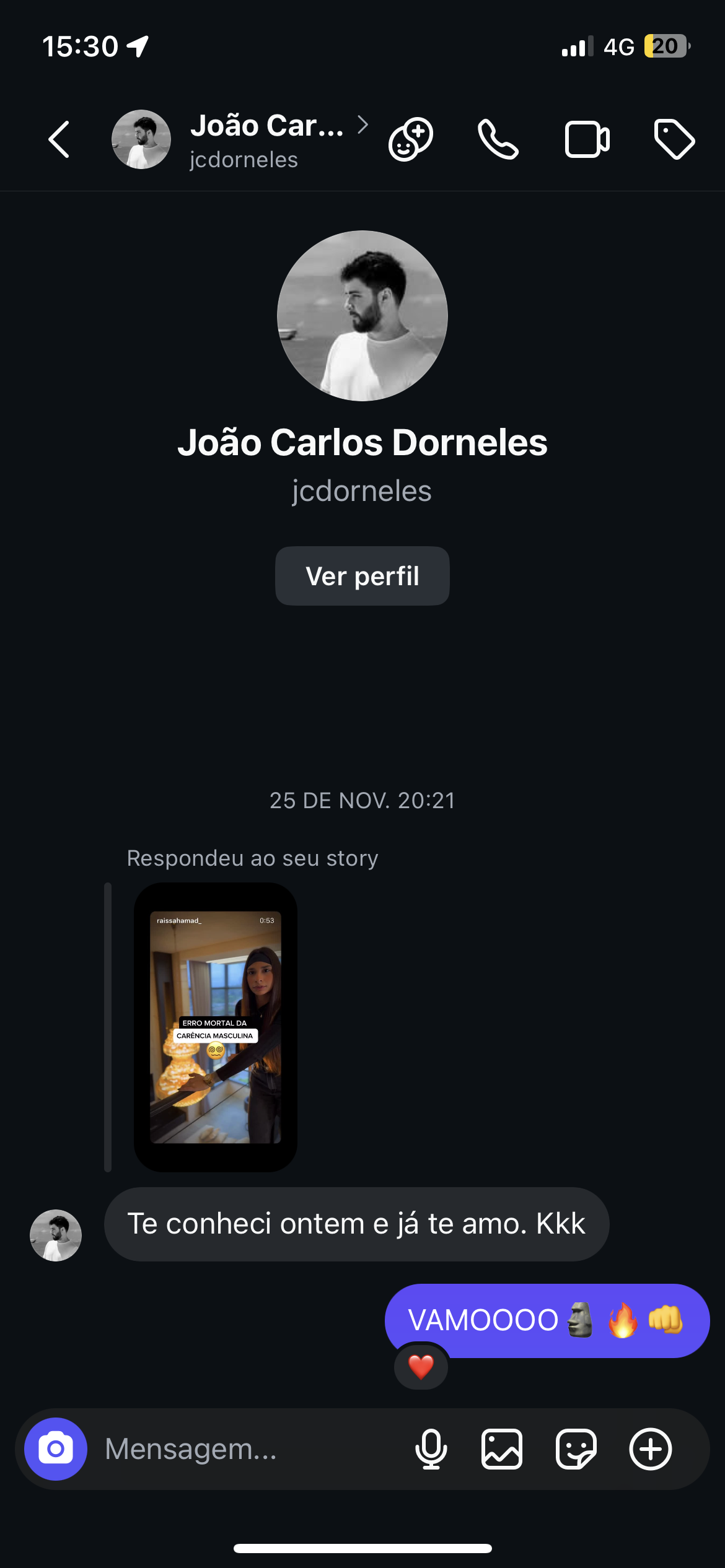The height and width of the screenshot is (1568, 725).
Task: Go back to the messages list
Action: 59,139
